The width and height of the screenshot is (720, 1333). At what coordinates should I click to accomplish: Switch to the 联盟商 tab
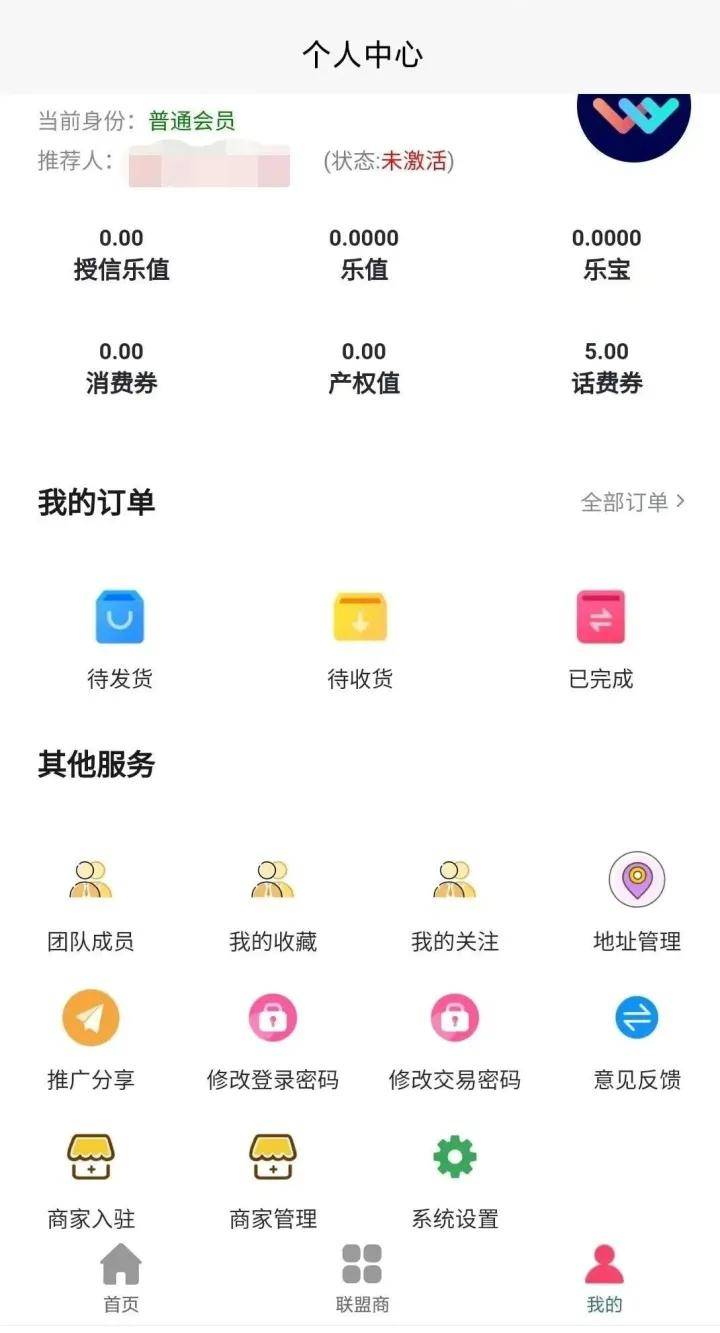coord(362,1277)
